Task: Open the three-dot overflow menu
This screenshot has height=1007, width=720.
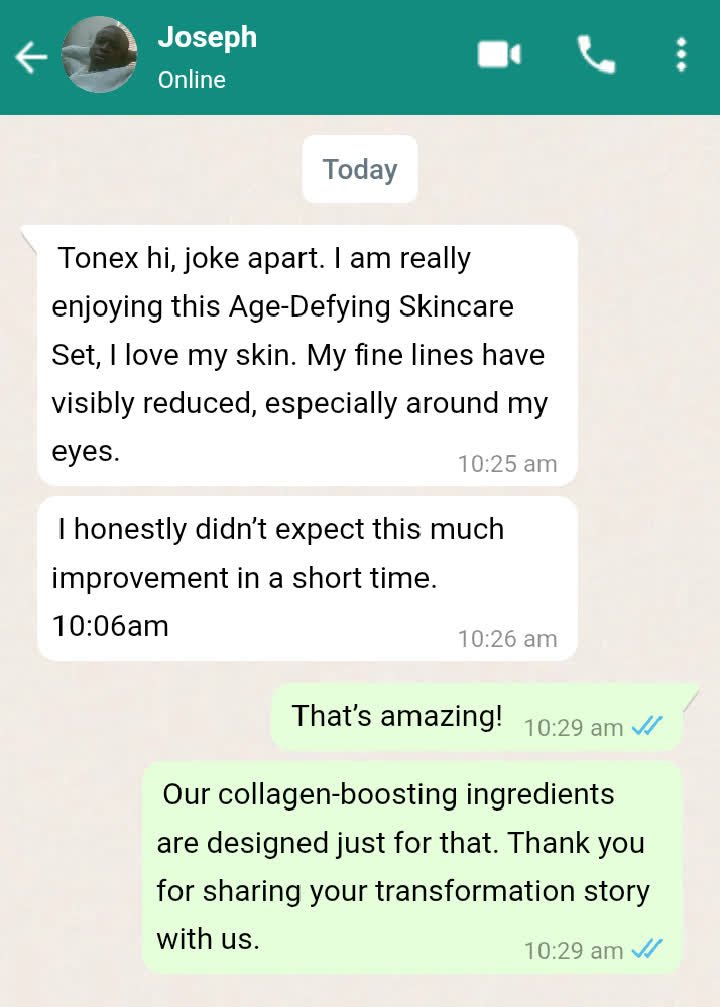Action: click(x=681, y=55)
